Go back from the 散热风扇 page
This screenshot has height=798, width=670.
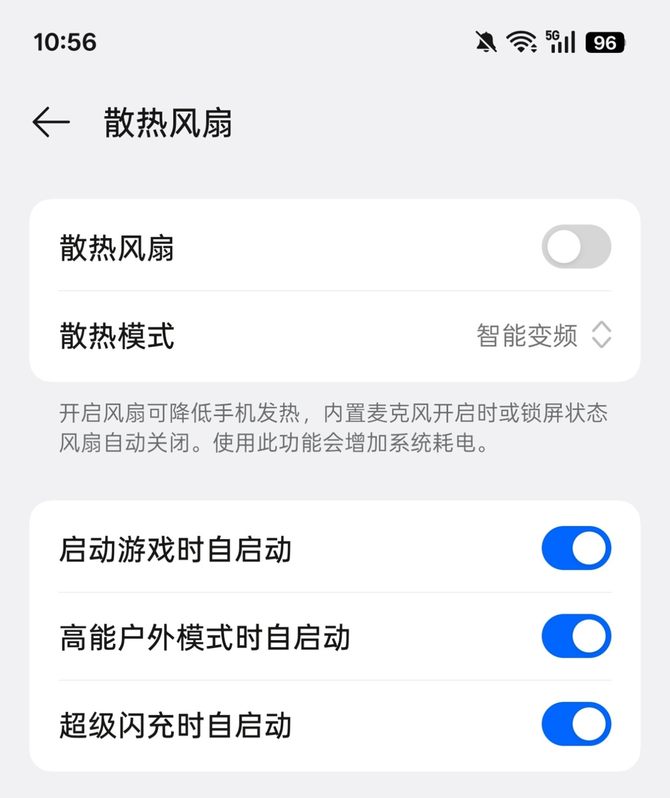pos(51,123)
